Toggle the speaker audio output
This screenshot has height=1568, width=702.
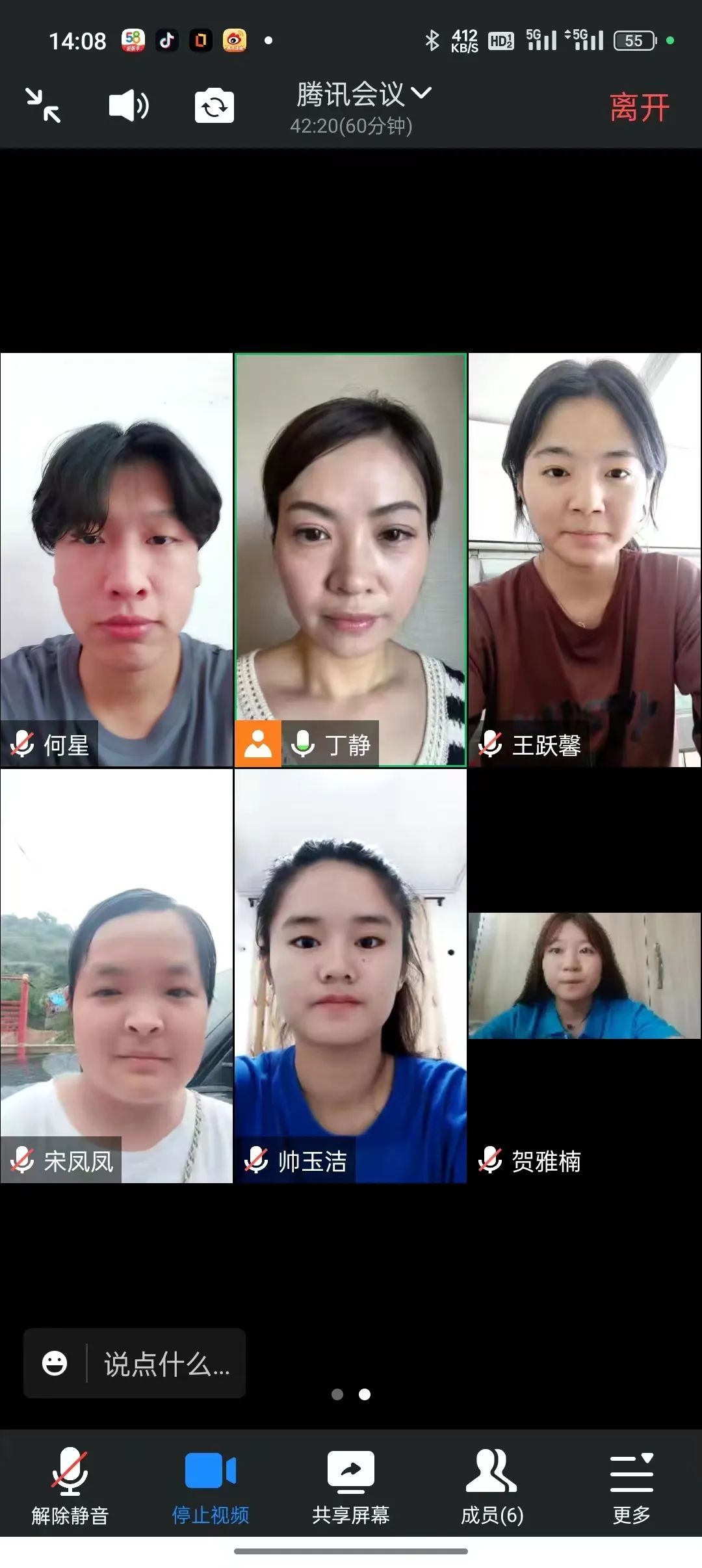click(129, 105)
